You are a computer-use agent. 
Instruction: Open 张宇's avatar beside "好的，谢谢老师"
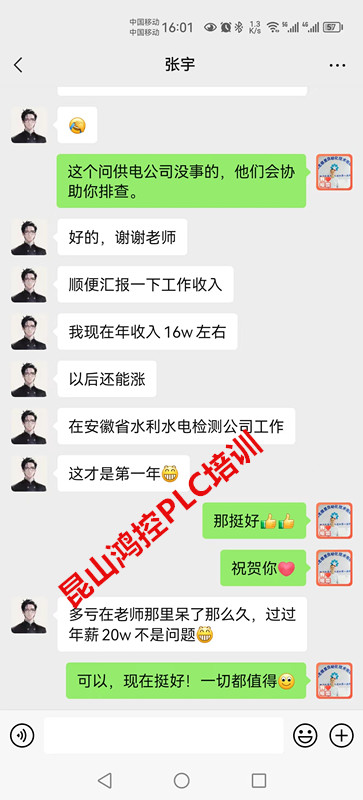(29, 237)
